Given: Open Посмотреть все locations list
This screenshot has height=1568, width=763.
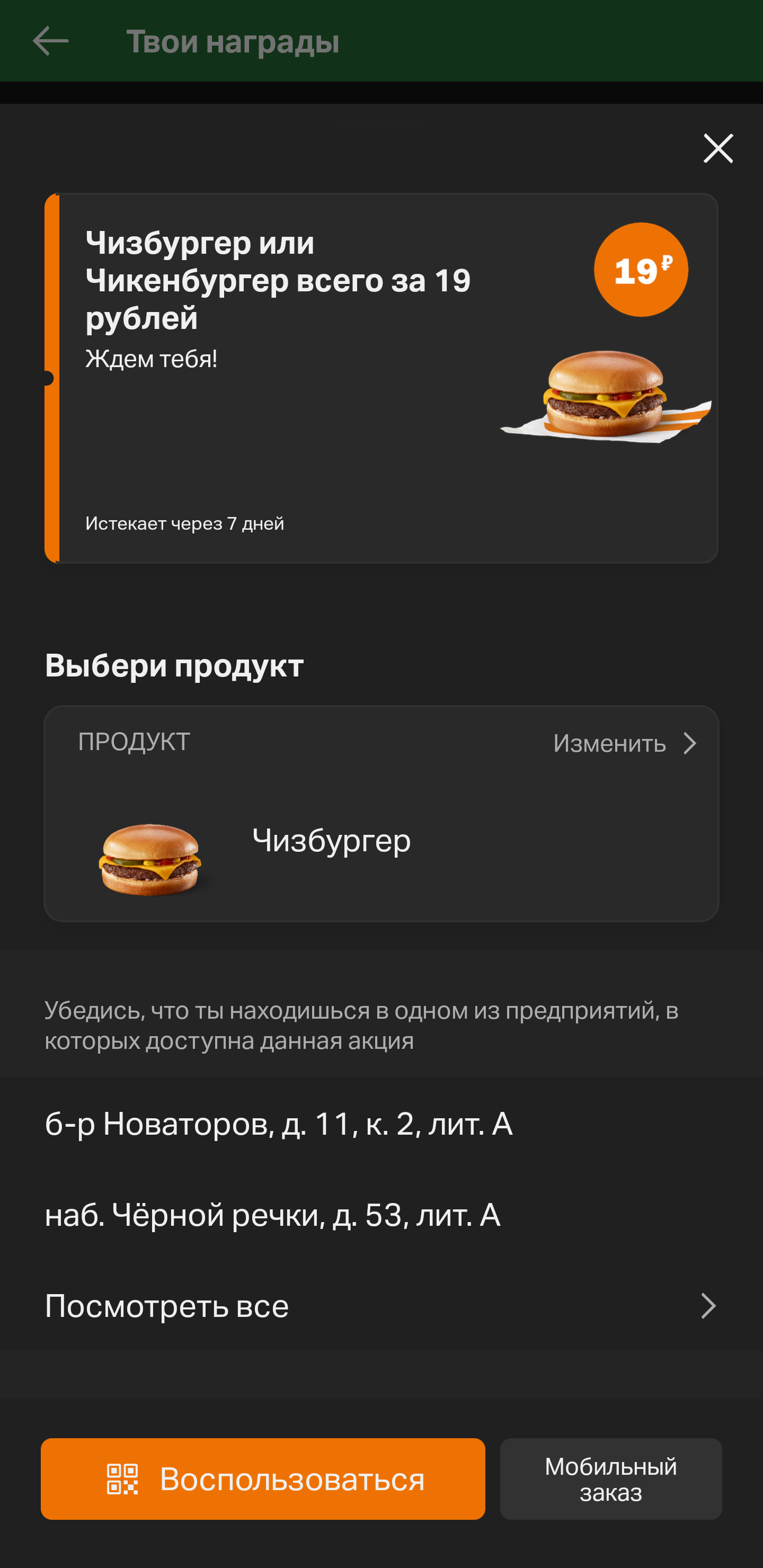Looking at the screenshot, I should click(381, 1306).
